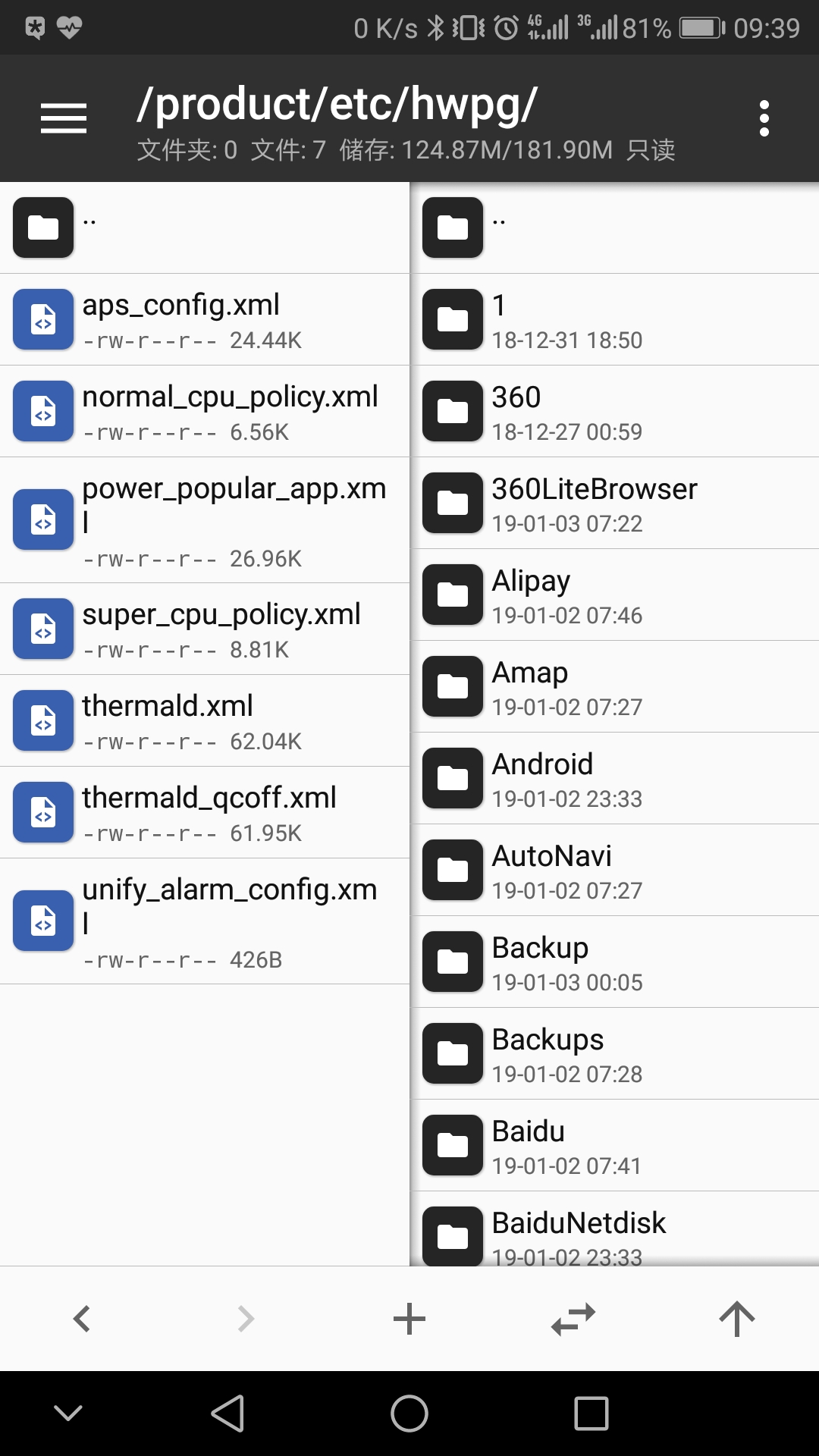Open normal_cpu_policy.xml file
This screenshot has height=1456, width=819.
coord(205,411)
